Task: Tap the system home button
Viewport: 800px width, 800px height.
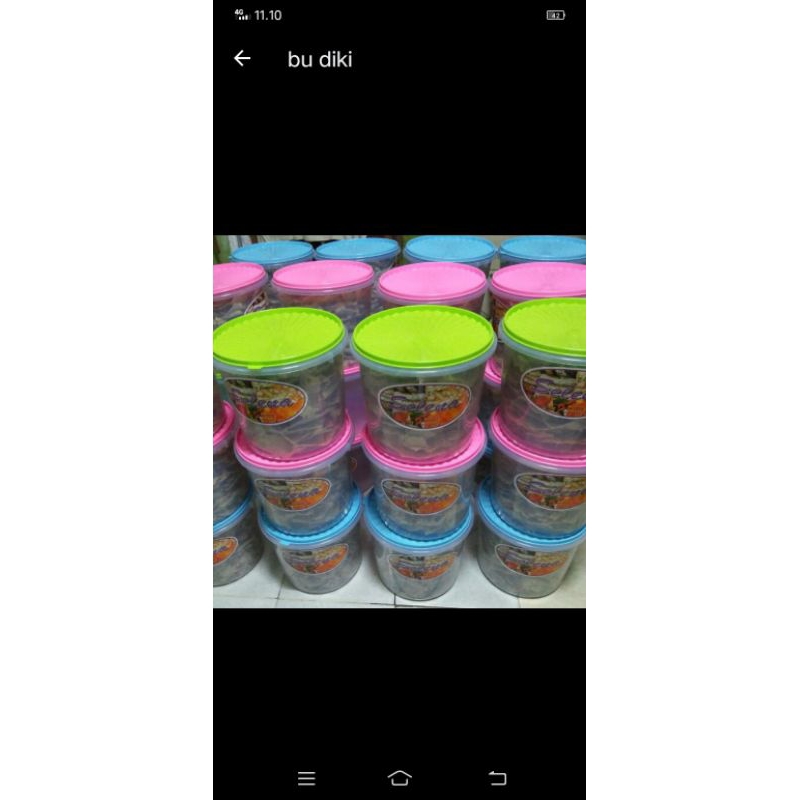Action: [399, 778]
